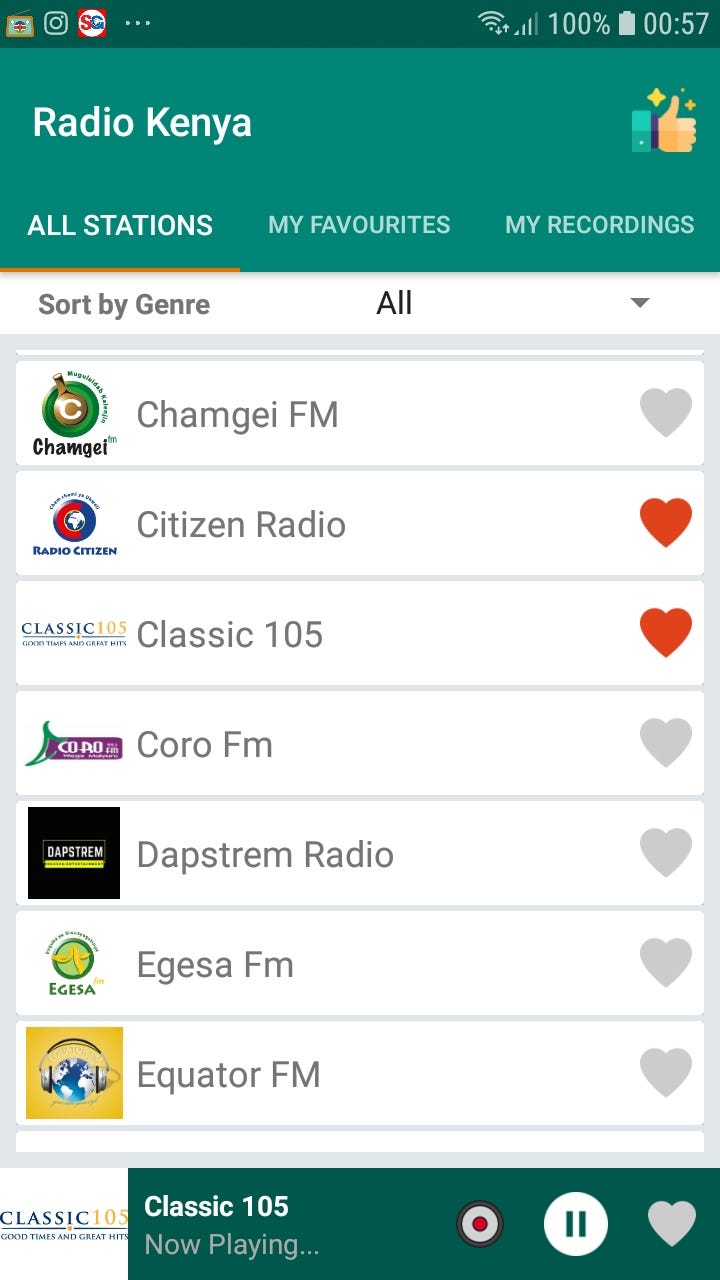Open the MY RECORDINGS tab

598,225
